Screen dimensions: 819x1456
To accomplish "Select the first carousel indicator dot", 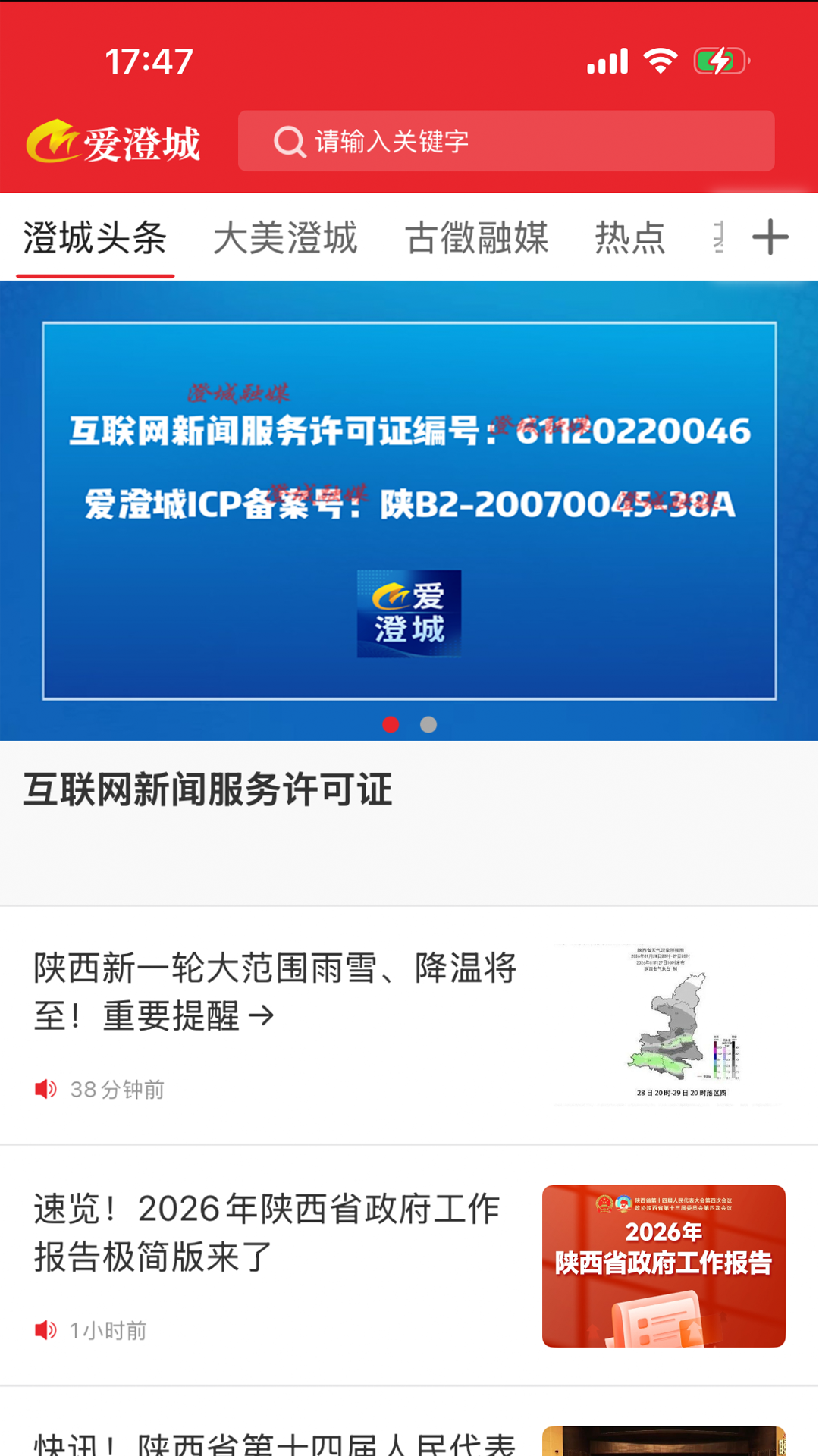I will point(392,725).
